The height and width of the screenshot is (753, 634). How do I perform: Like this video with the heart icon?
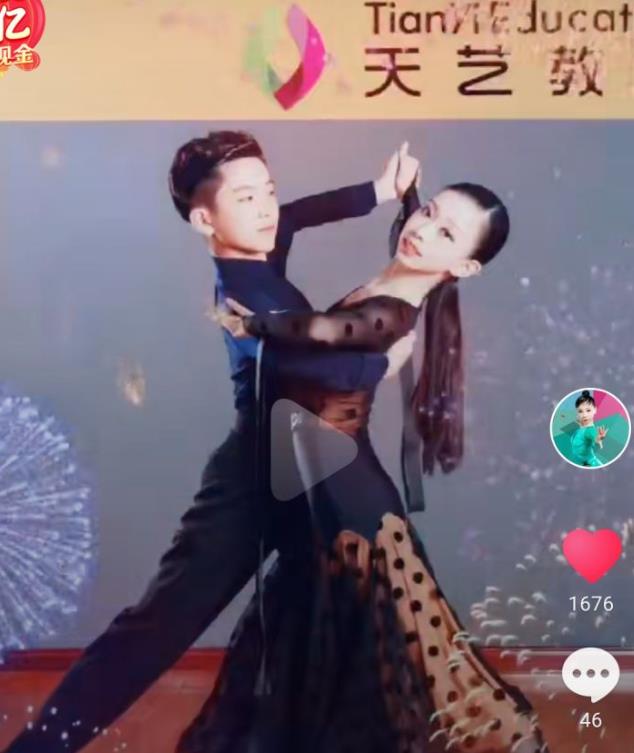coord(591,555)
